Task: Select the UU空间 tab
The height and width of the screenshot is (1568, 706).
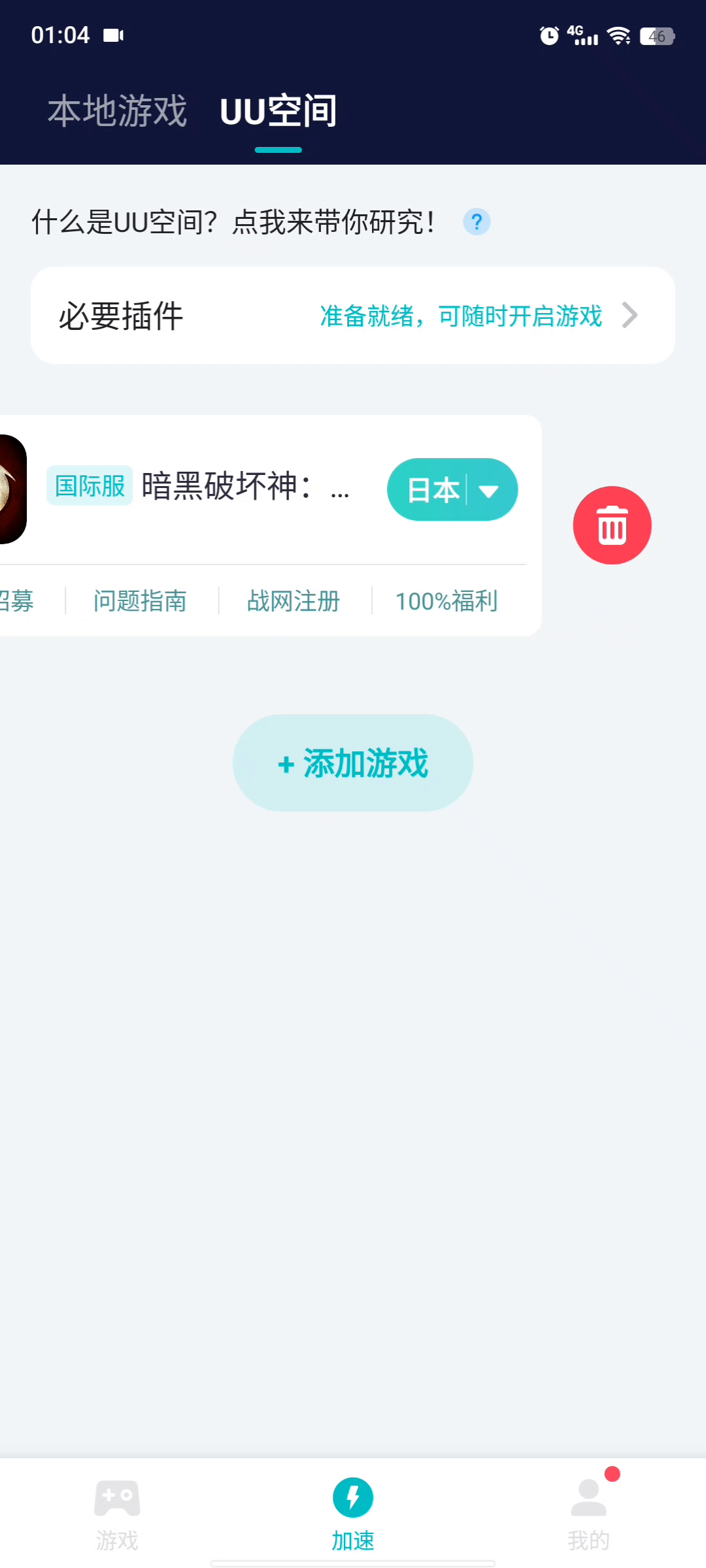Action: pos(278,111)
